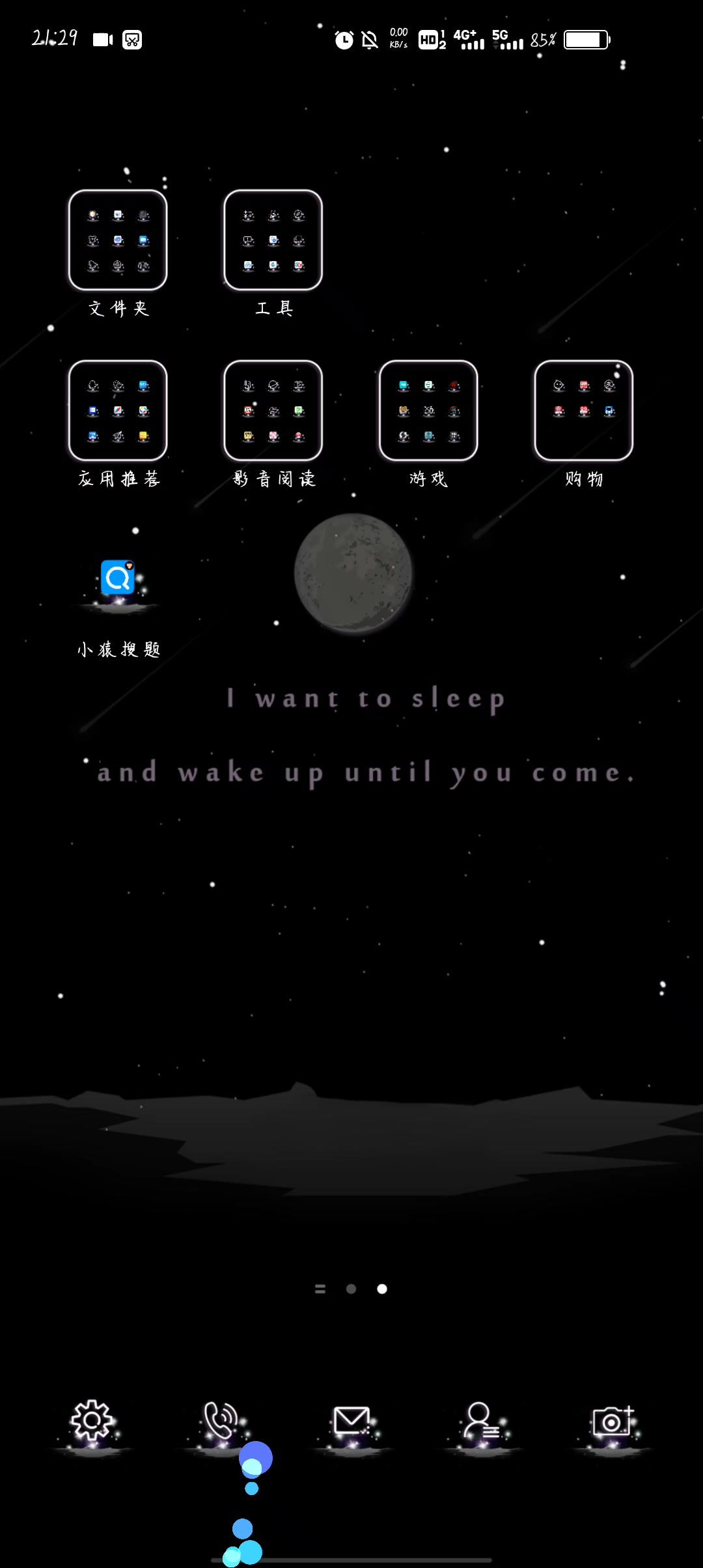Open the 购物 folder

click(583, 411)
